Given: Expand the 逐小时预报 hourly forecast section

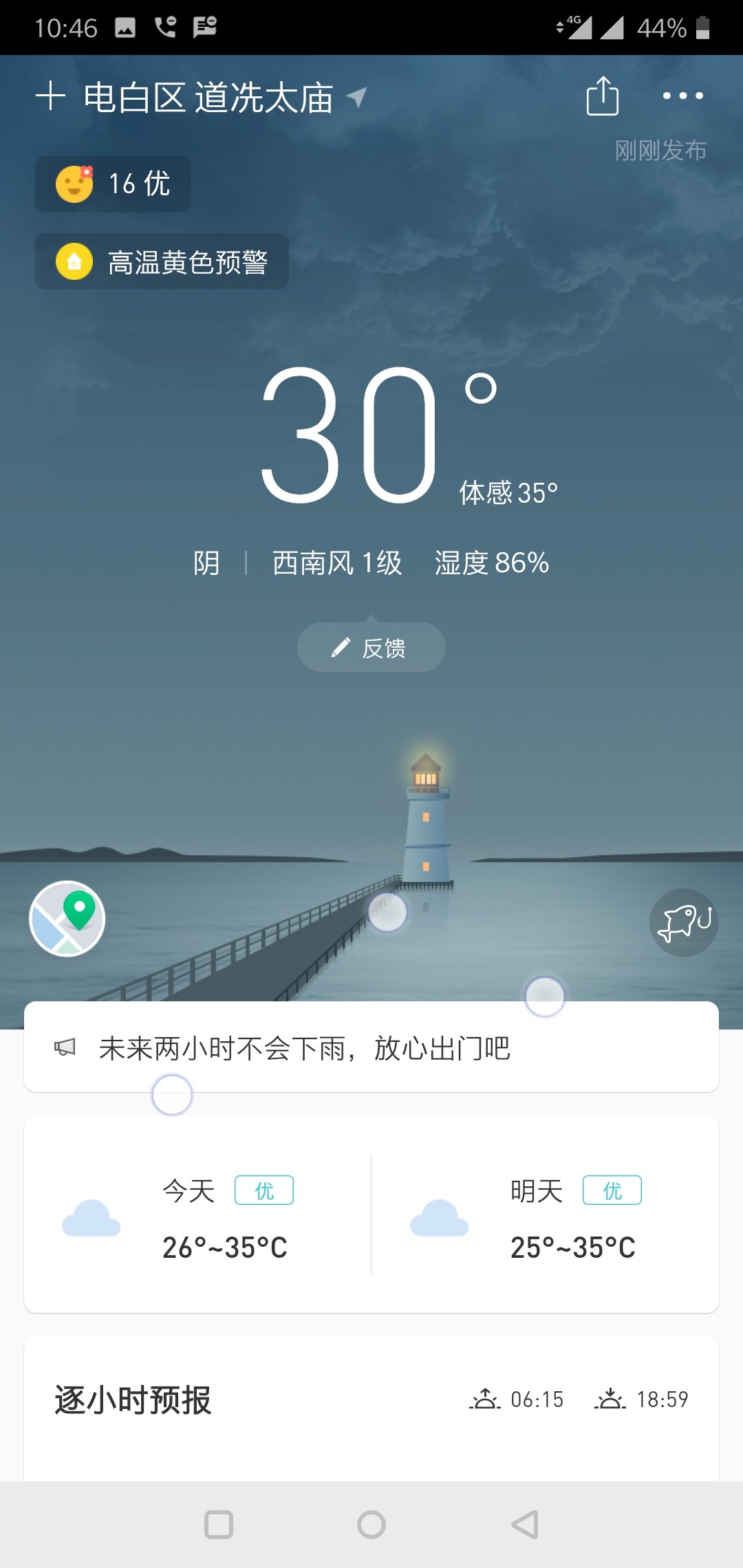Looking at the screenshot, I should coord(132,1401).
